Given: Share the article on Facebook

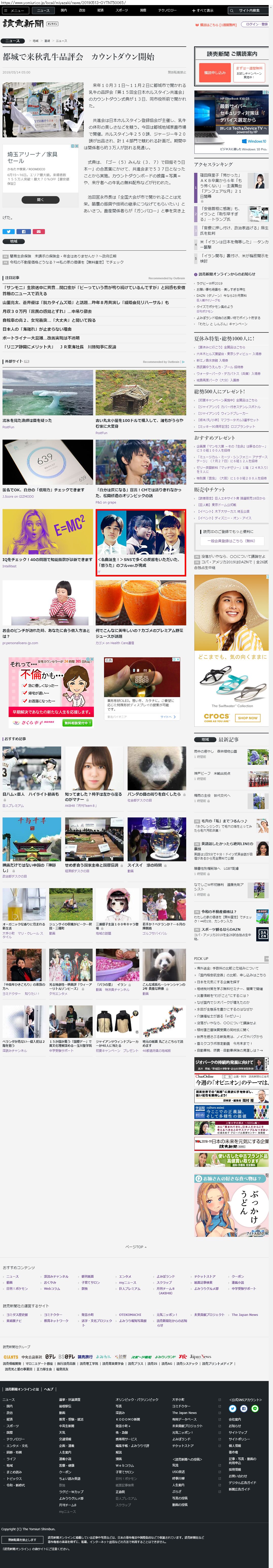Looking at the screenshot, I should pos(23,231).
